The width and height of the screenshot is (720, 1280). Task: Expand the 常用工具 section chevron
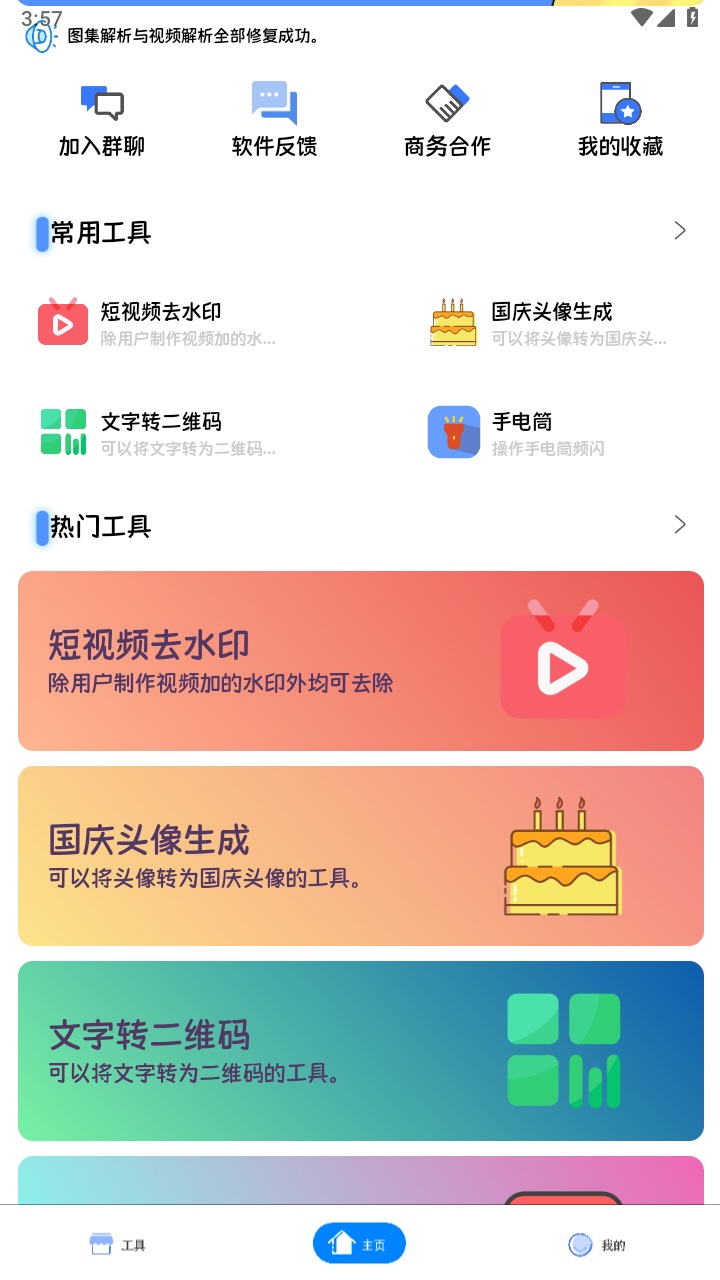coord(679,229)
